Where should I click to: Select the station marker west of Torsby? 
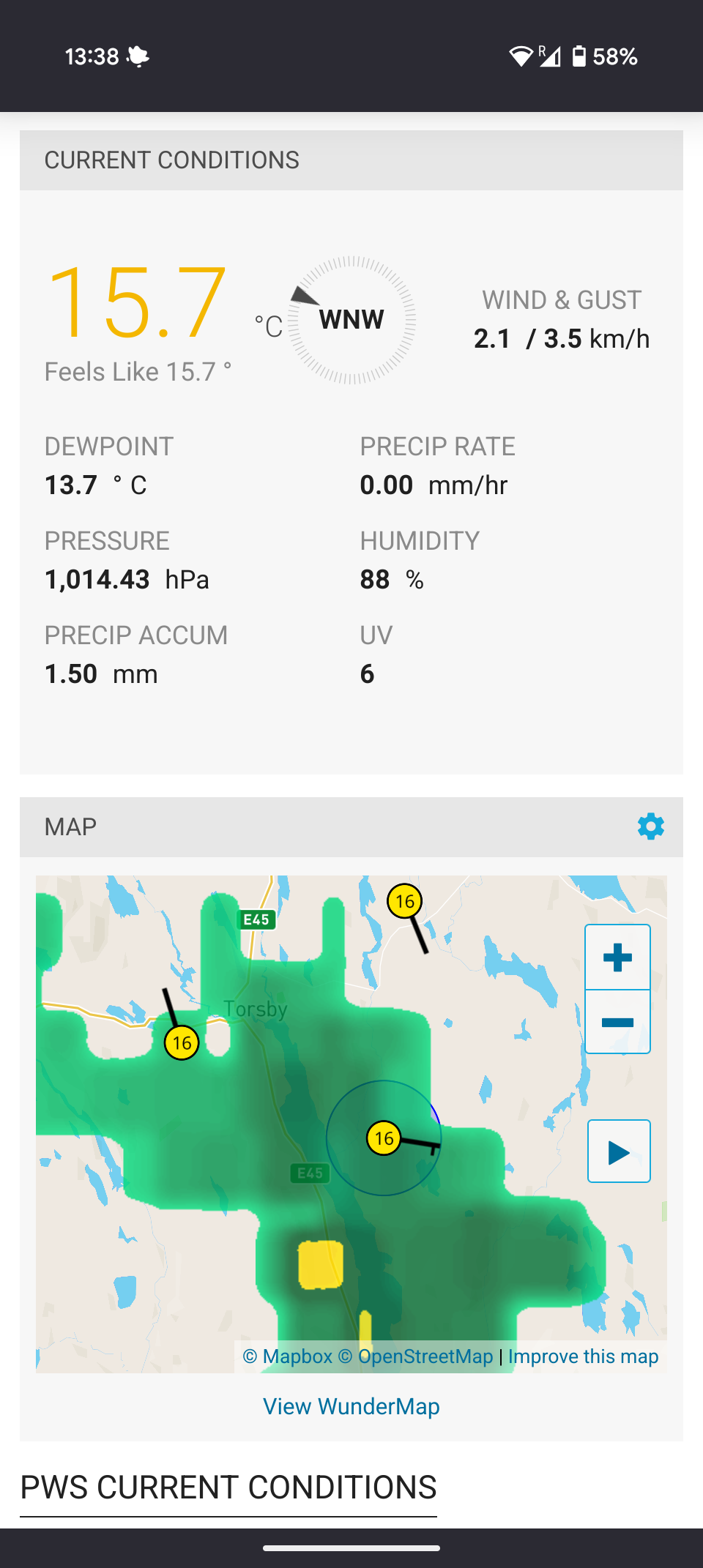click(182, 1042)
